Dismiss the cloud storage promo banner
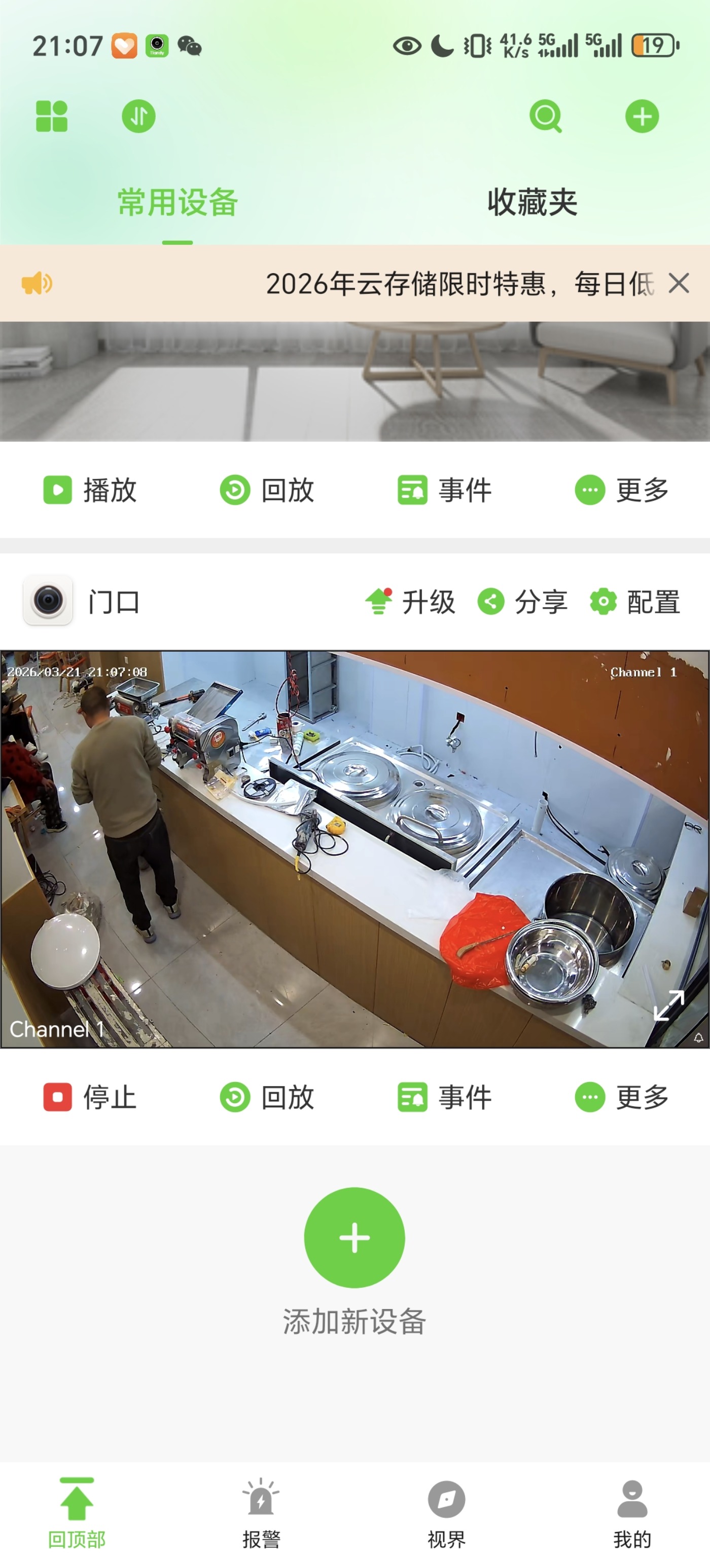This screenshot has width=710, height=1568. tap(679, 284)
